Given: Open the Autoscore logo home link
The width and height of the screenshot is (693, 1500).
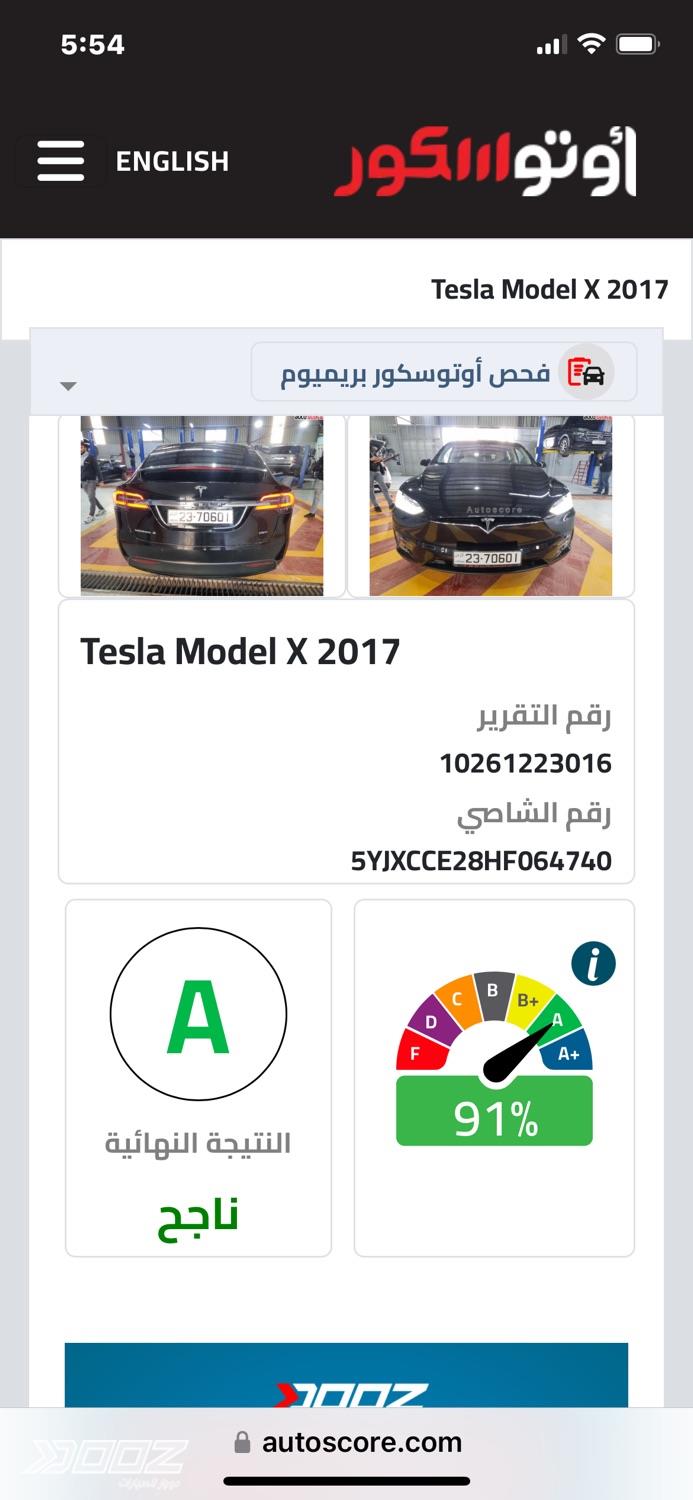Looking at the screenshot, I should (x=485, y=163).
